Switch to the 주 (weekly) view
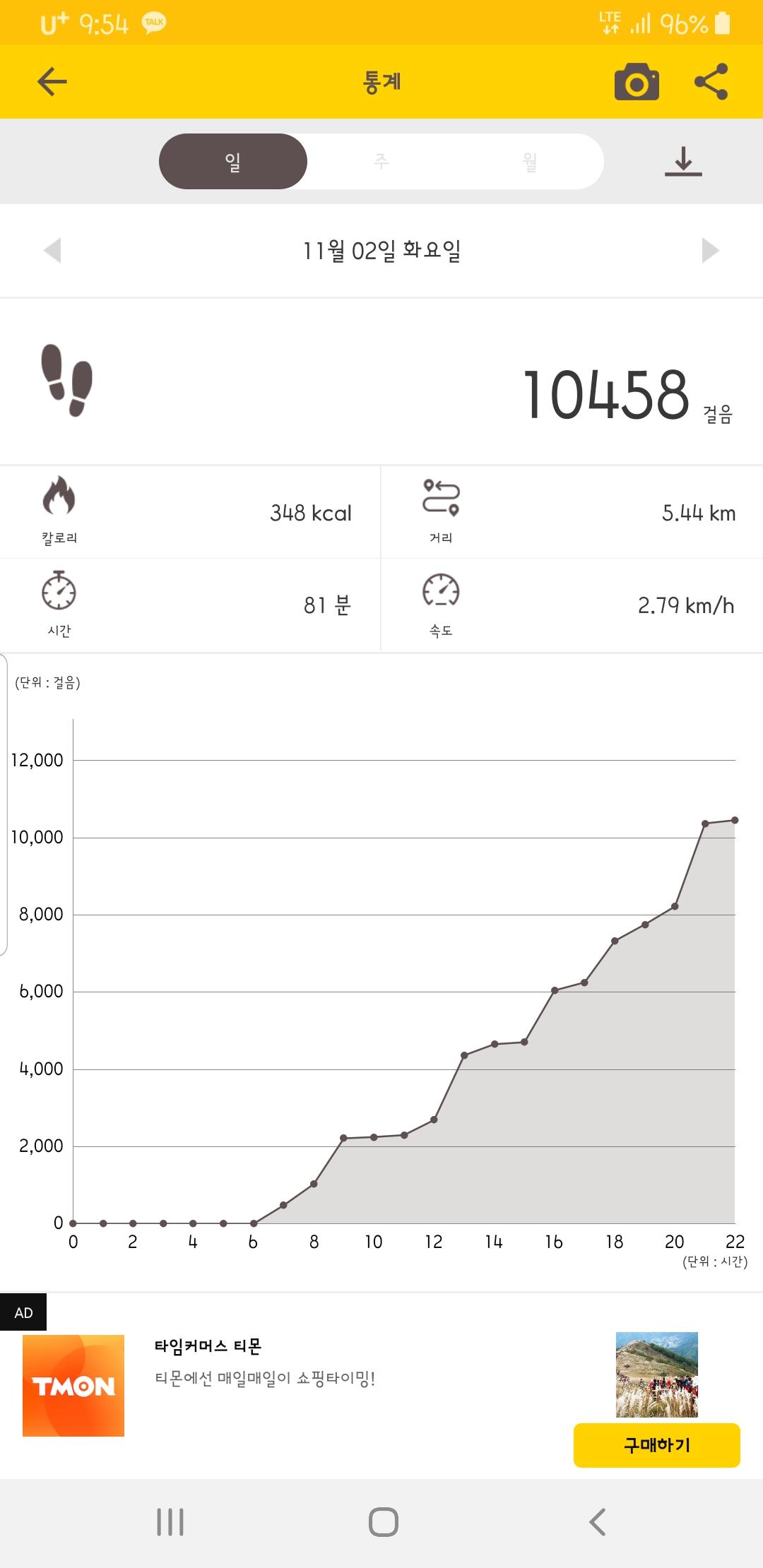This screenshot has width=763, height=1568. pyautogui.click(x=381, y=162)
